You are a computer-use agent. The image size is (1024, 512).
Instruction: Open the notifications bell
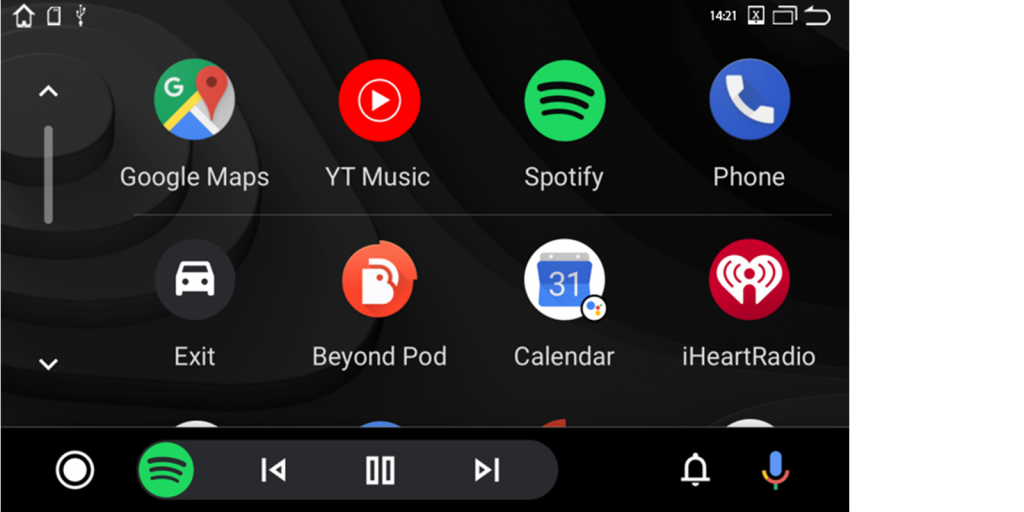[695, 470]
